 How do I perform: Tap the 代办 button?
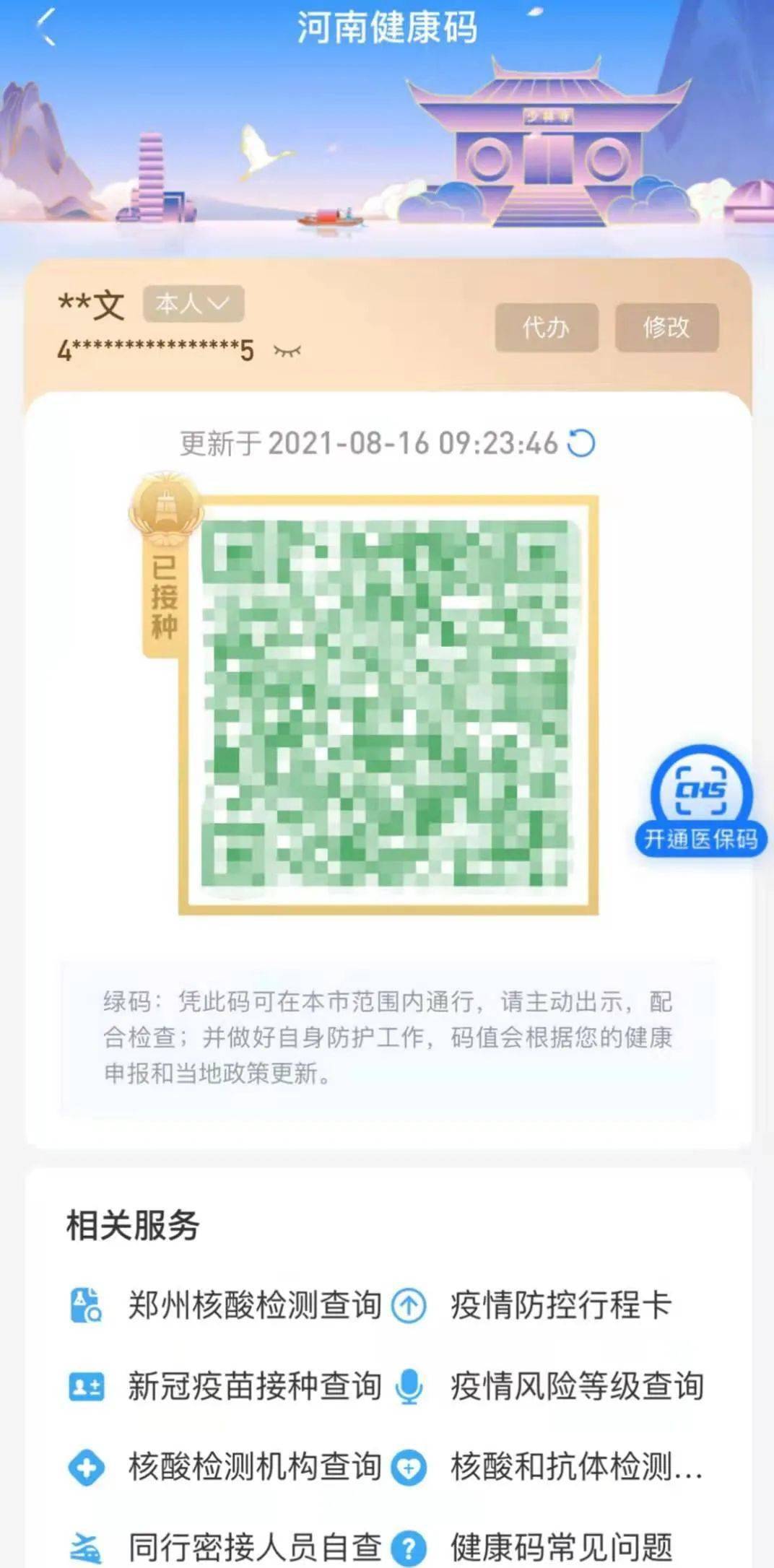pos(546,328)
